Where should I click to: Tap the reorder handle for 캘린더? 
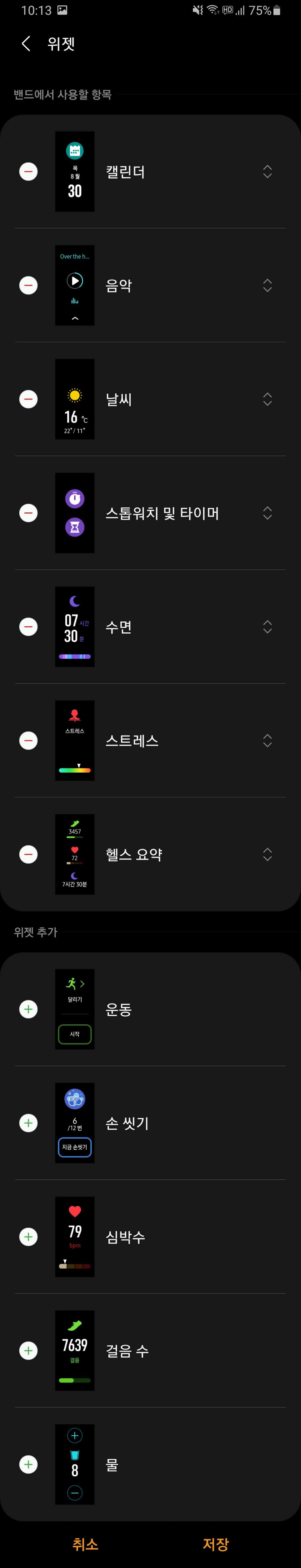(268, 172)
